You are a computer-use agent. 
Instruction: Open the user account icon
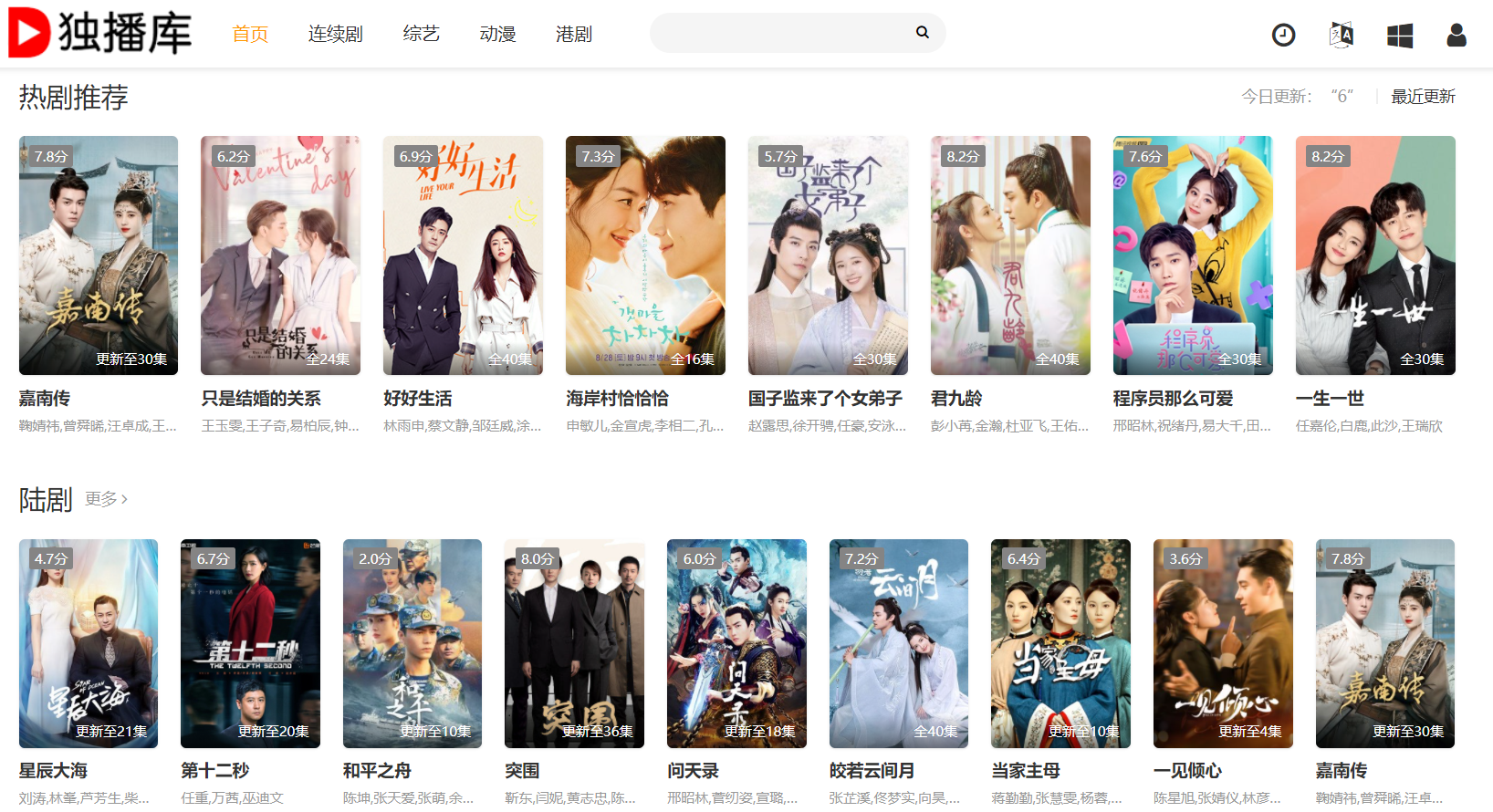[x=1456, y=36]
